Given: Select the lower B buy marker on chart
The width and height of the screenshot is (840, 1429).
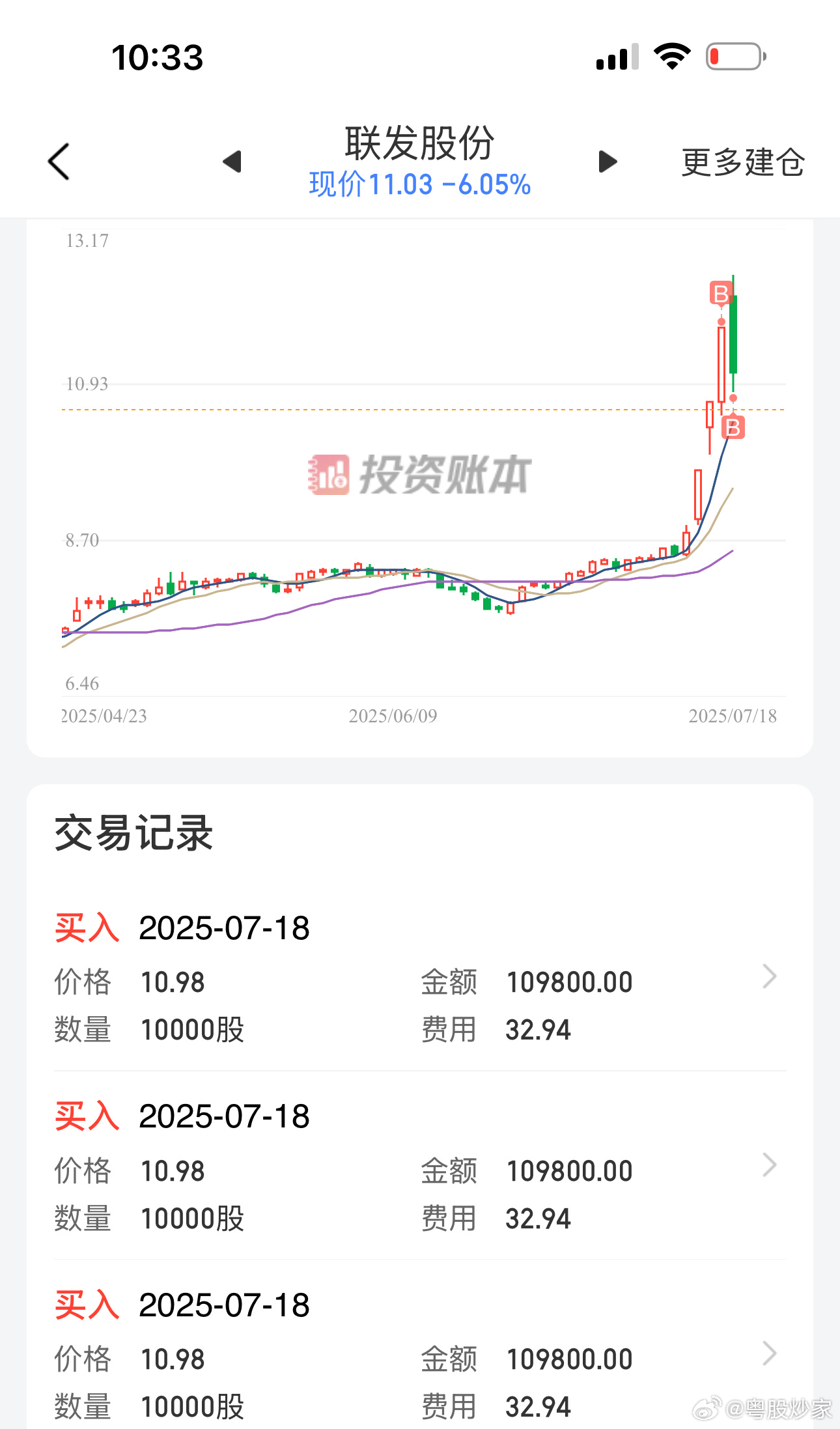Looking at the screenshot, I should 735,427.
